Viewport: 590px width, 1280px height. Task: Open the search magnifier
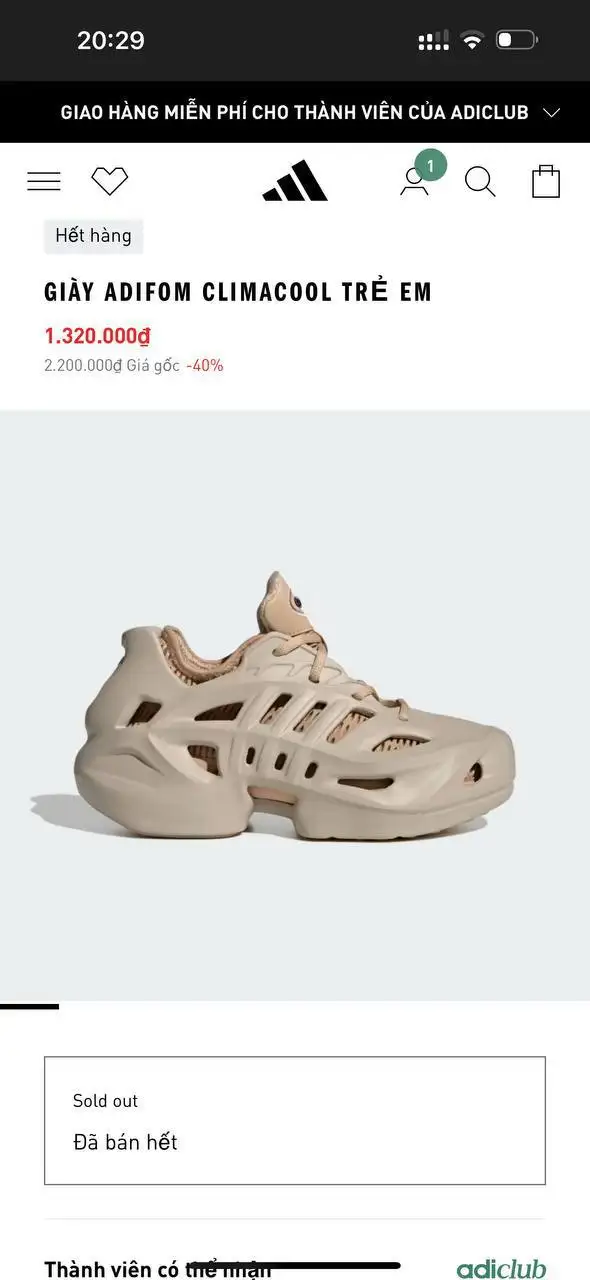(x=480, y=181)
